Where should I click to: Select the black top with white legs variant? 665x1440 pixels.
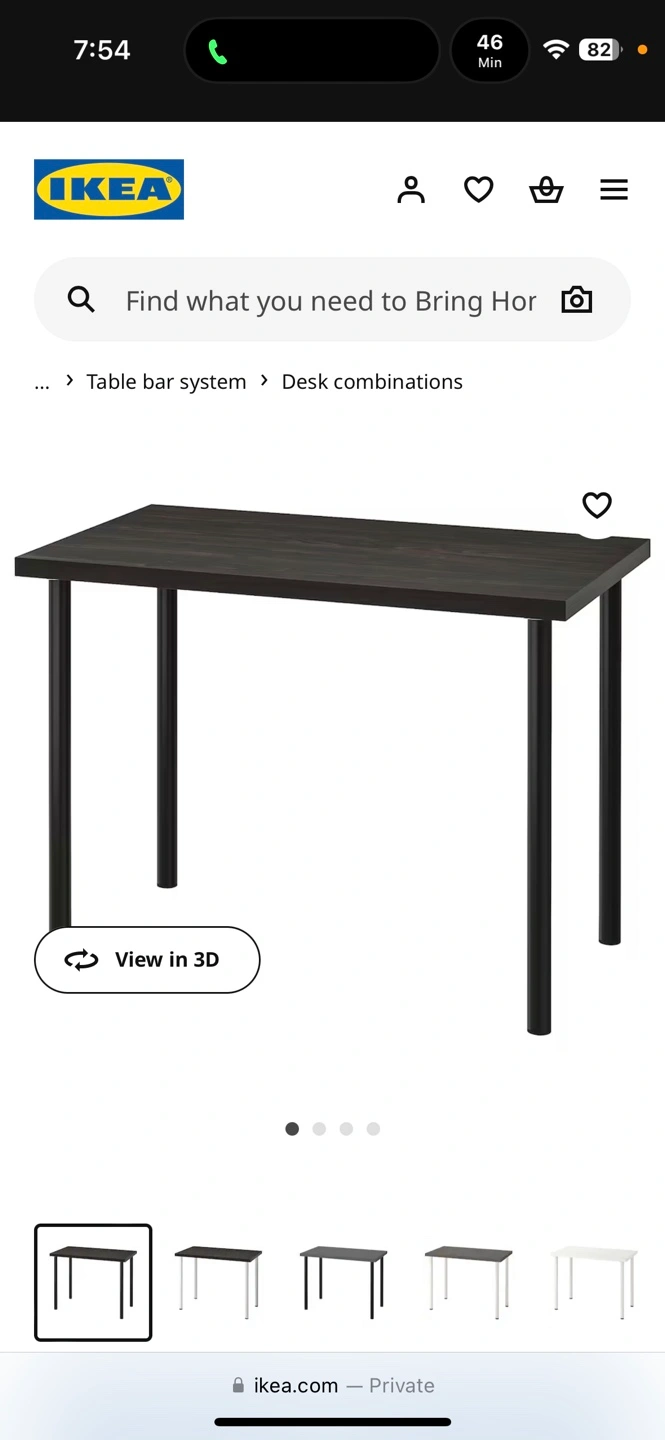point(218,1282)
